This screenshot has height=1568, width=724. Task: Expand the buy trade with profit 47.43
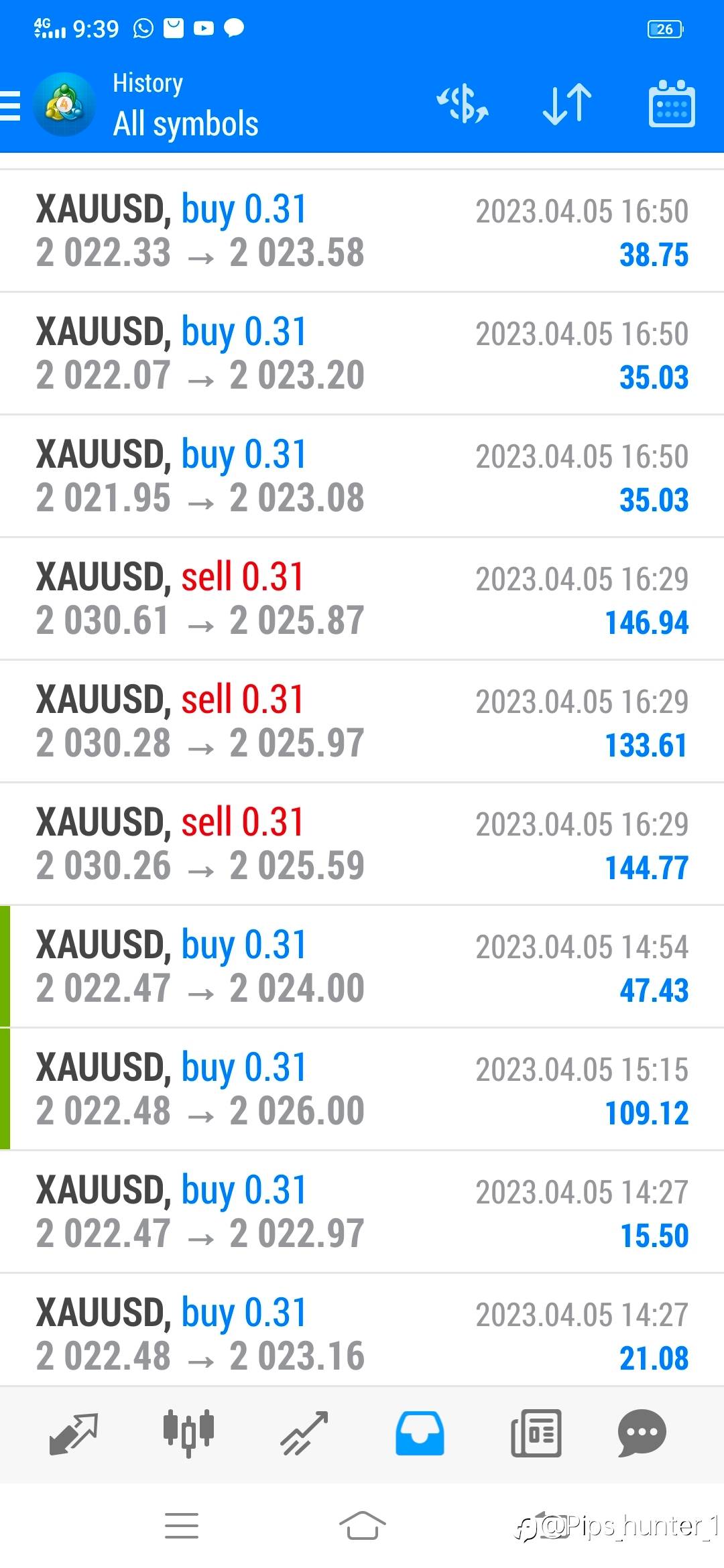coord(362,967)
